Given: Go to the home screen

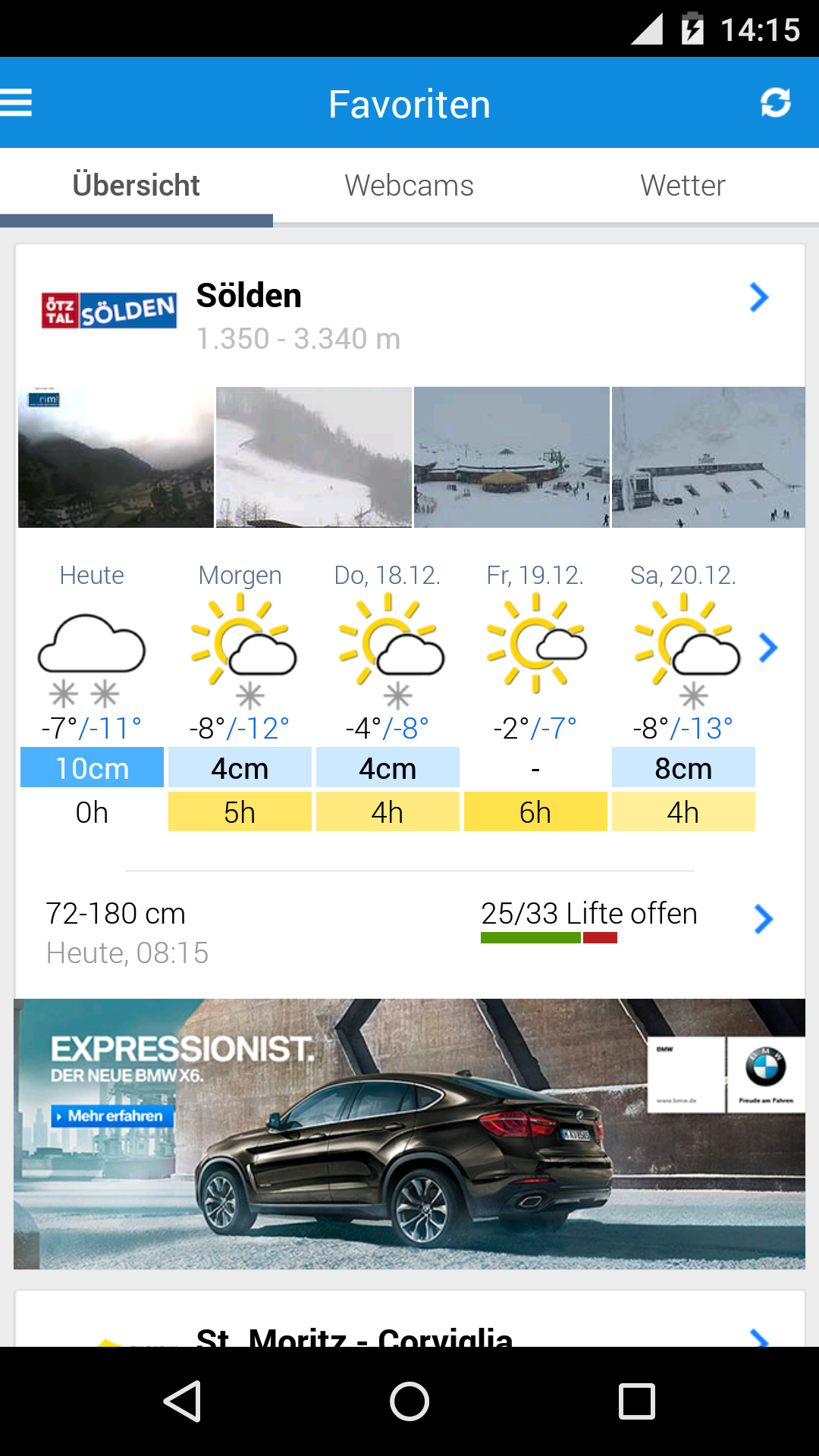Looking at the screenshot, I should (409, 1401).
